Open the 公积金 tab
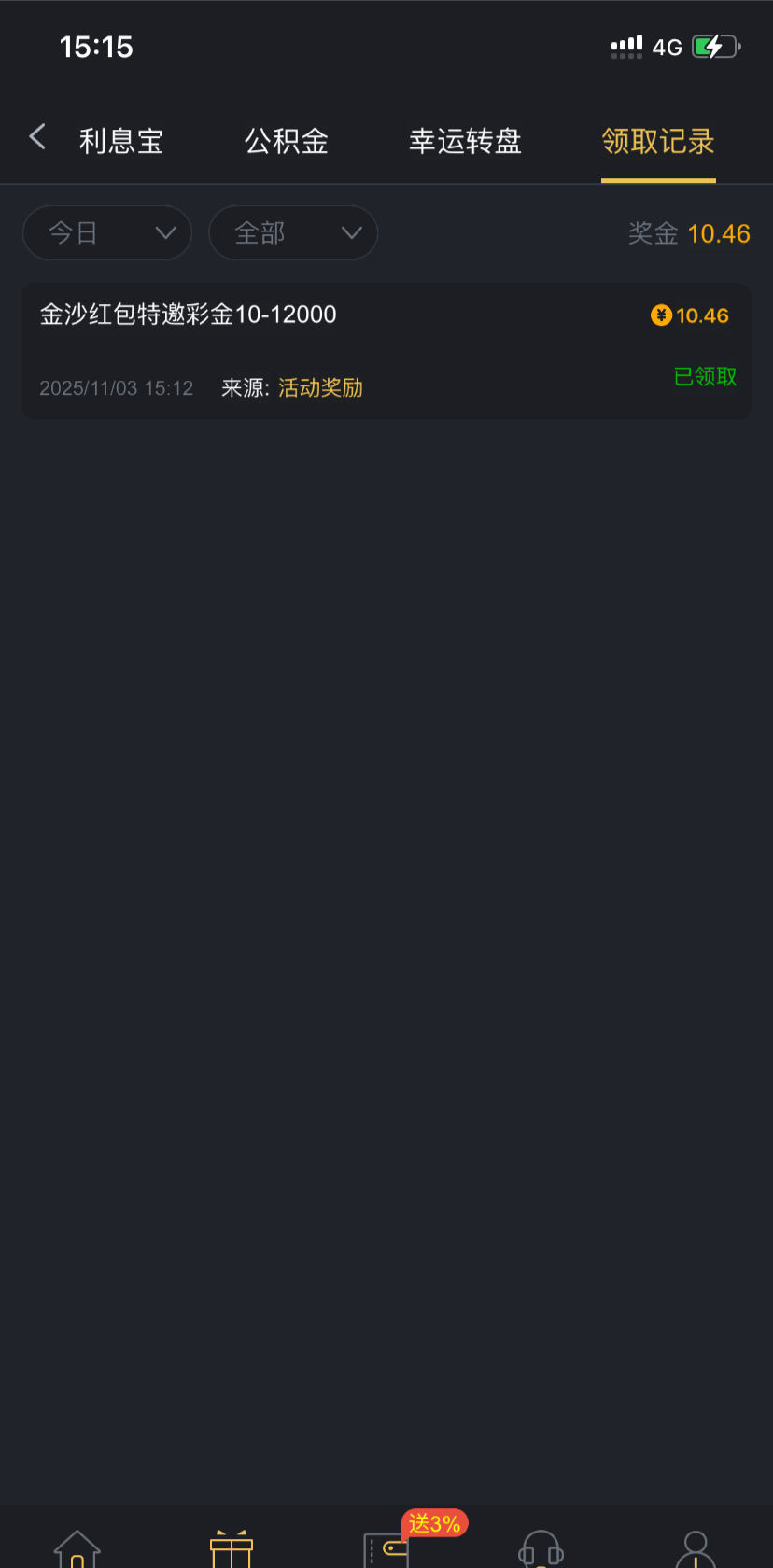The height and width of the screenshot is (1568, 773). point(287,141)
